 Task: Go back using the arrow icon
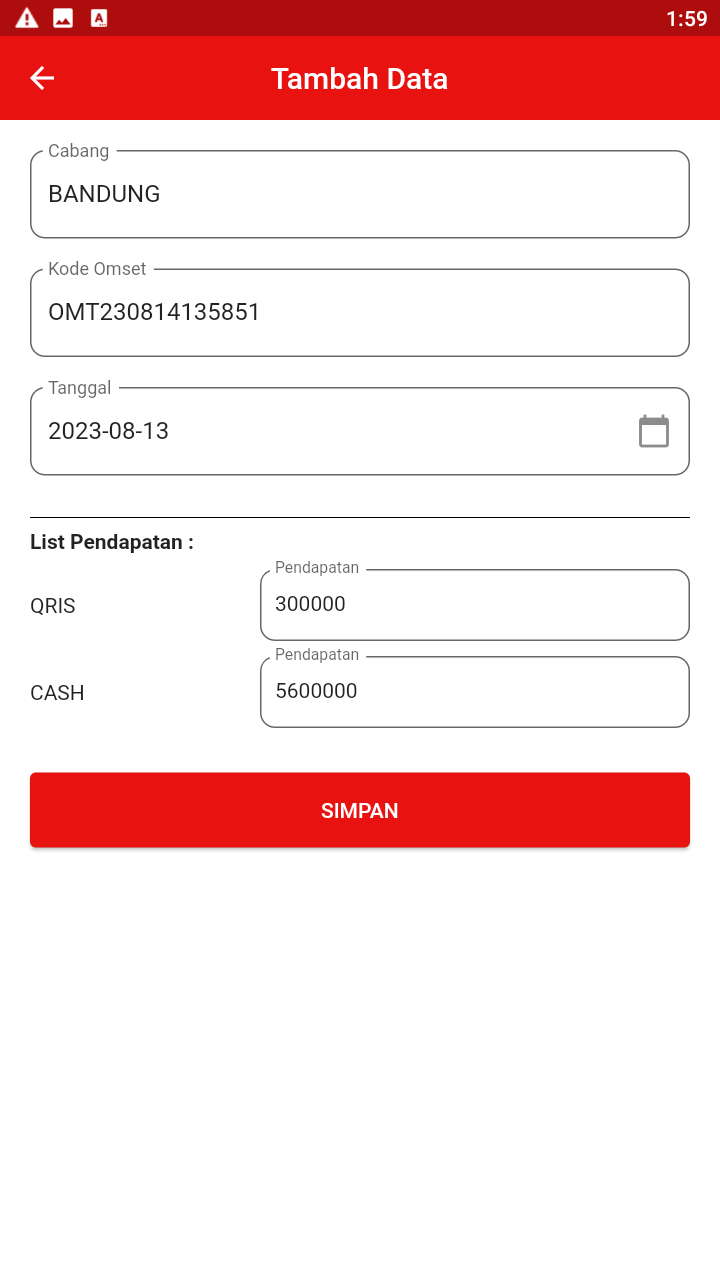click(x=42, y=78)
